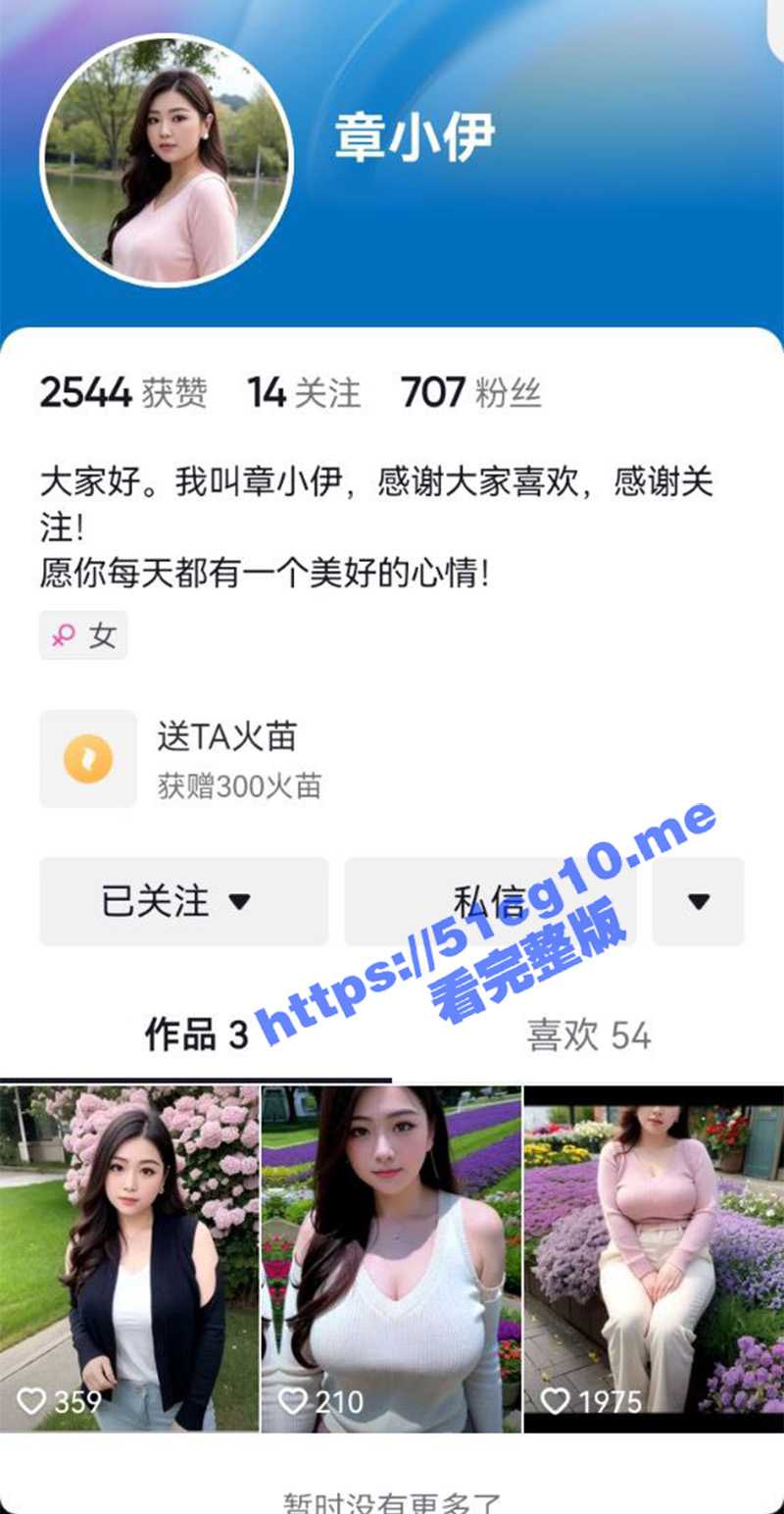View the video with 1975 likes
Screen dimensions: 784x1514
pyautogui.click(x=654, y=1258)
